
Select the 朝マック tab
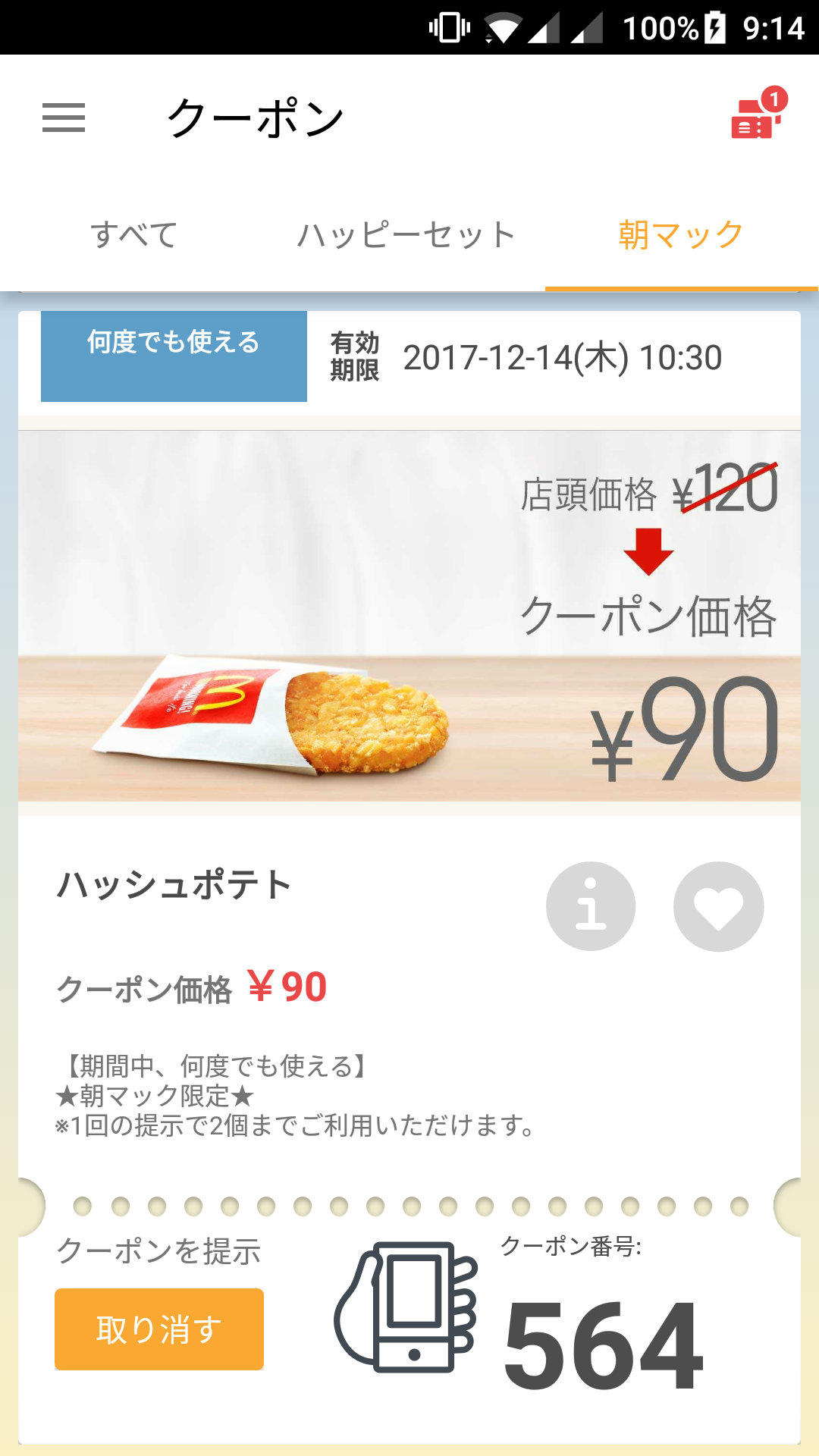click(681, 234)
